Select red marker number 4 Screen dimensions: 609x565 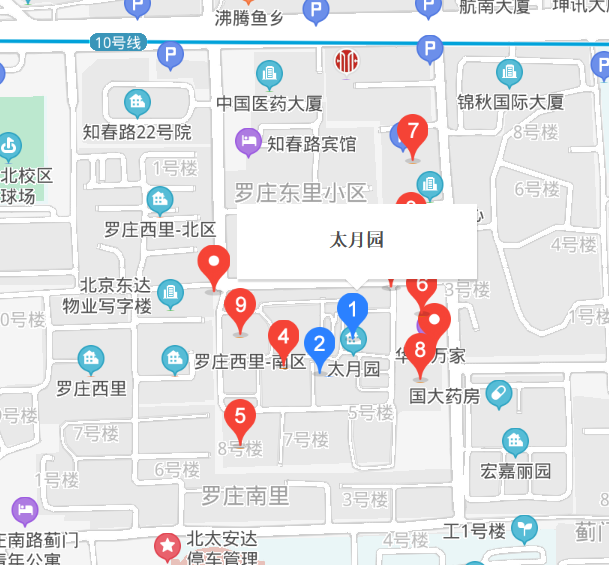coord(284,338)
